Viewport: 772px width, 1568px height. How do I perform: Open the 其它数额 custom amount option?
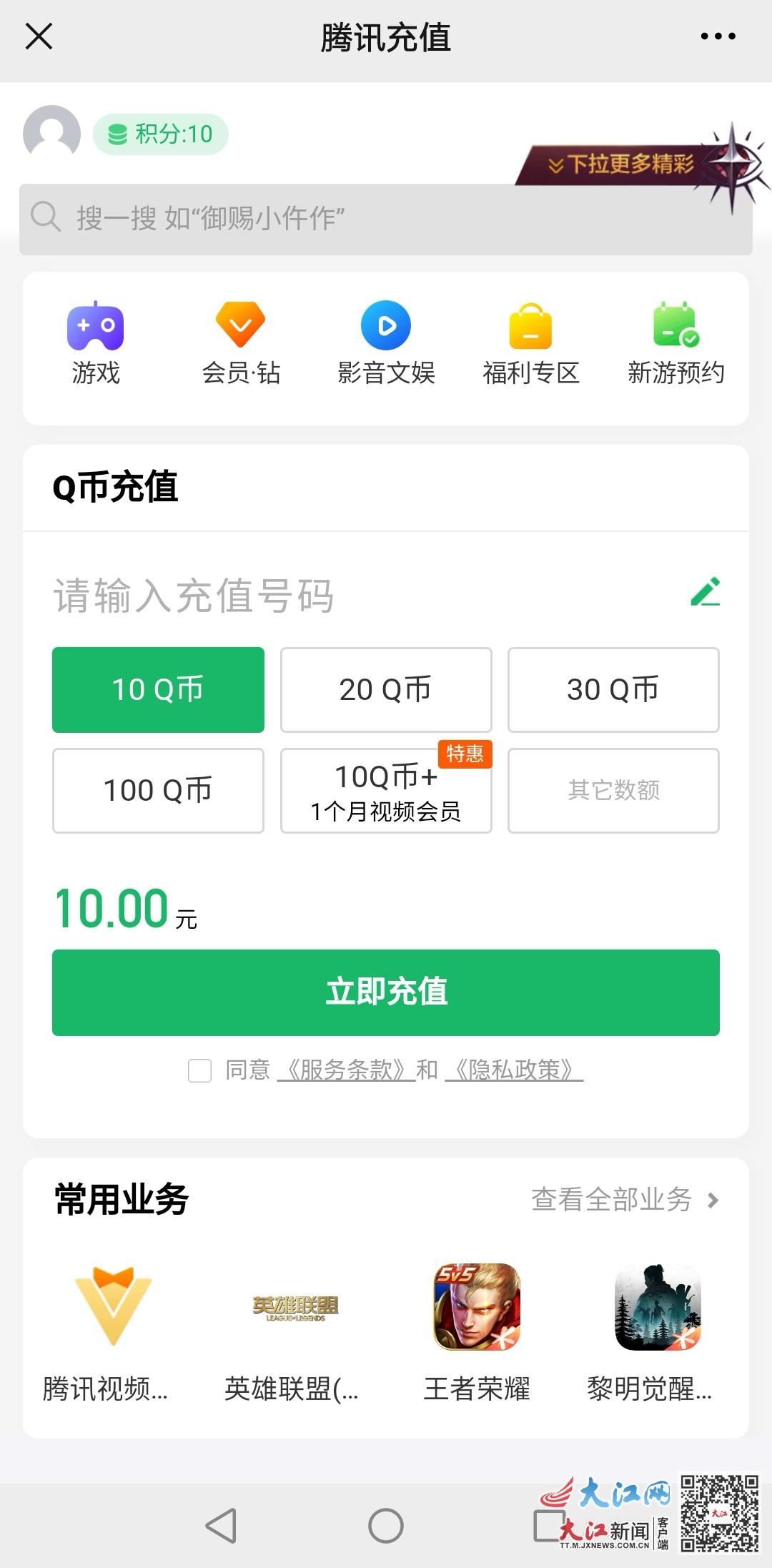613,791
